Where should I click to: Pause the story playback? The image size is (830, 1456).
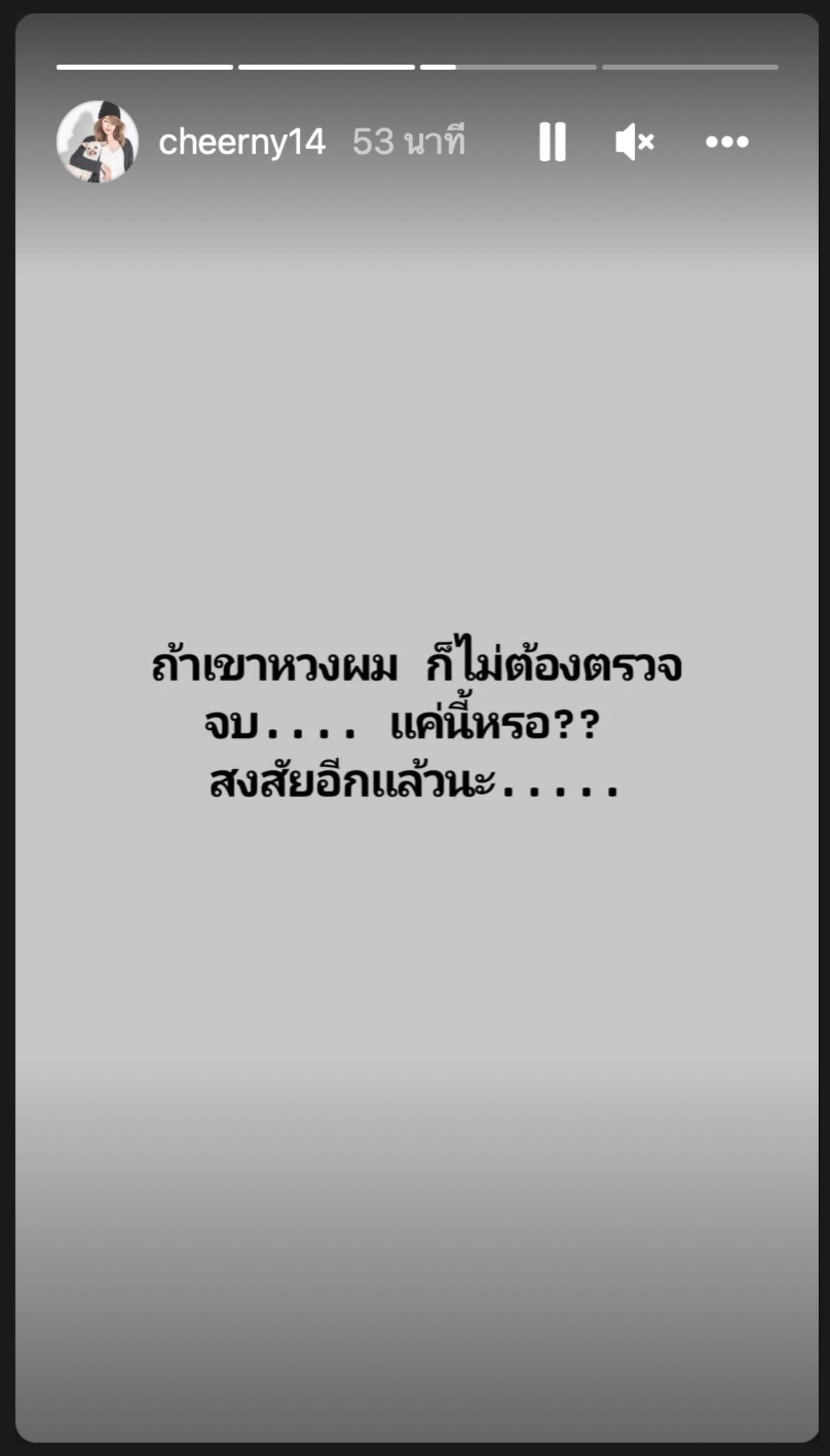[x=552, y=141]
